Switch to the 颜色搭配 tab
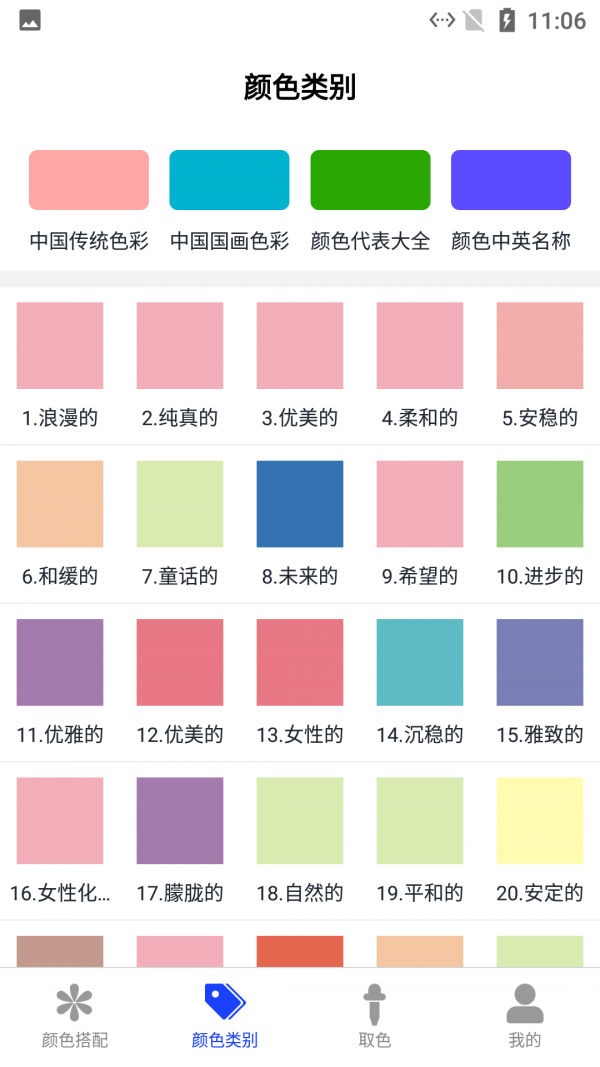This screenshot has width=600, height=1067. (75, 1016)
